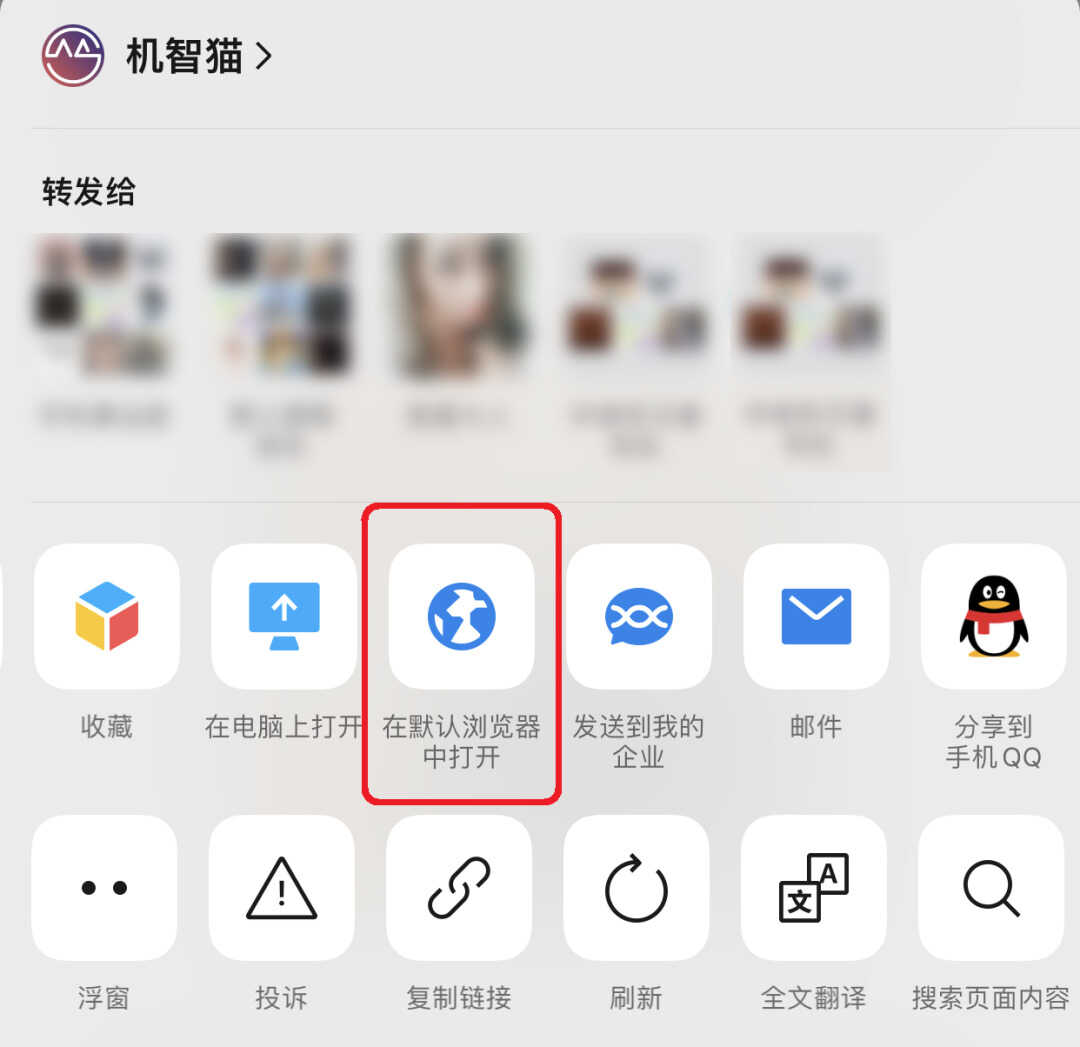The image size is (1080, 1047).
Task: Share to 手机QQ
Action: (x=993, y=616)
